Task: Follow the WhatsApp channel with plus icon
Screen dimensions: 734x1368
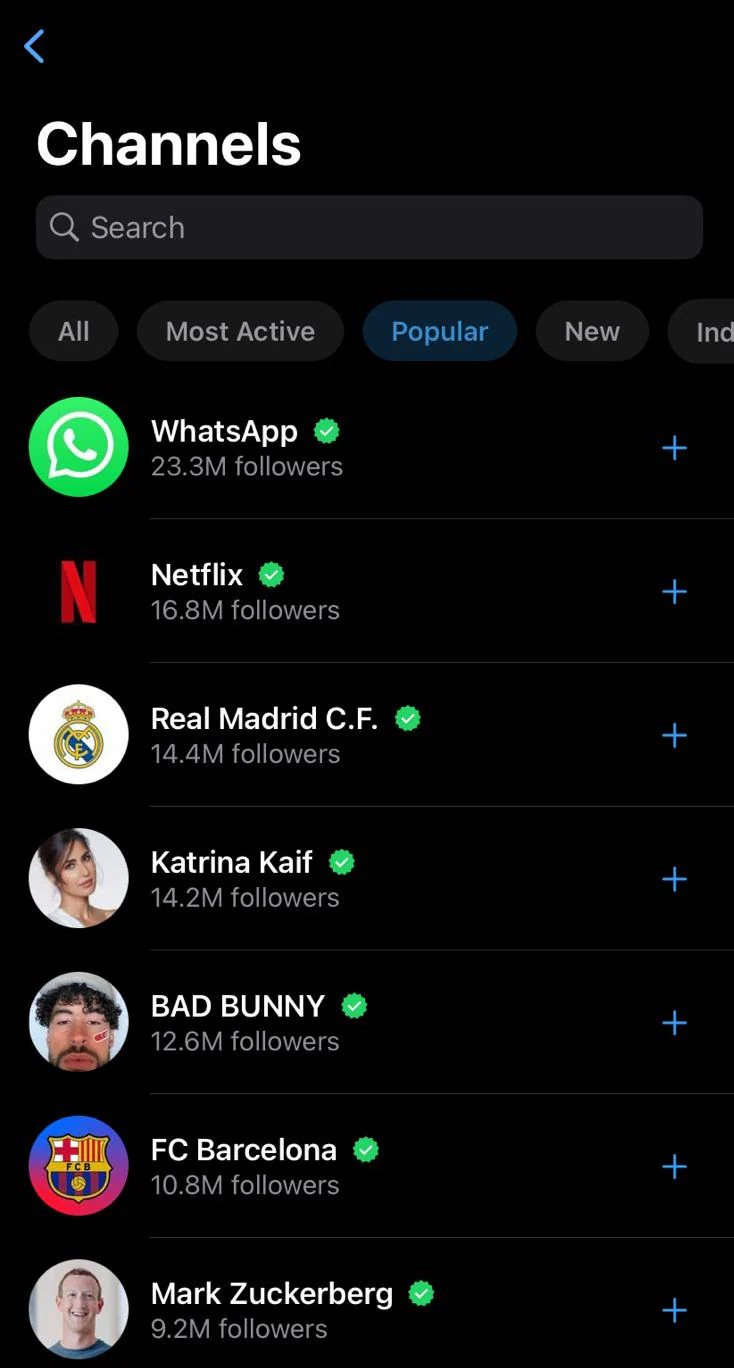Action: [675, 448]
